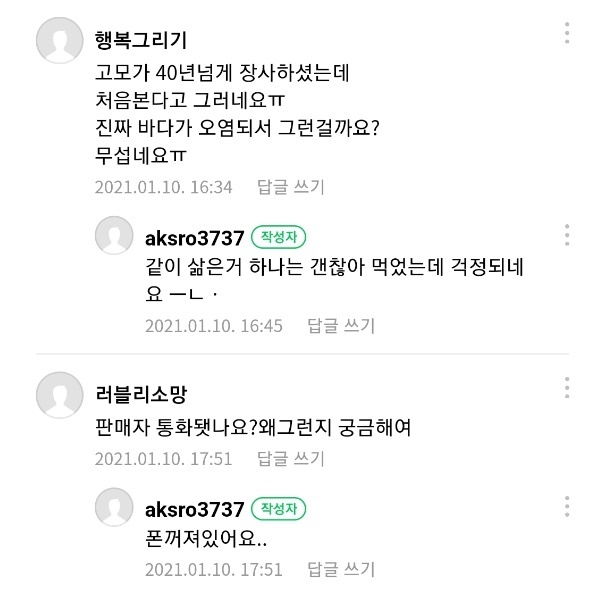611x592 pixels.
Task: Reply to 행복그리기's comment via 답글 쓰기
Action: [x=291, y=187]
